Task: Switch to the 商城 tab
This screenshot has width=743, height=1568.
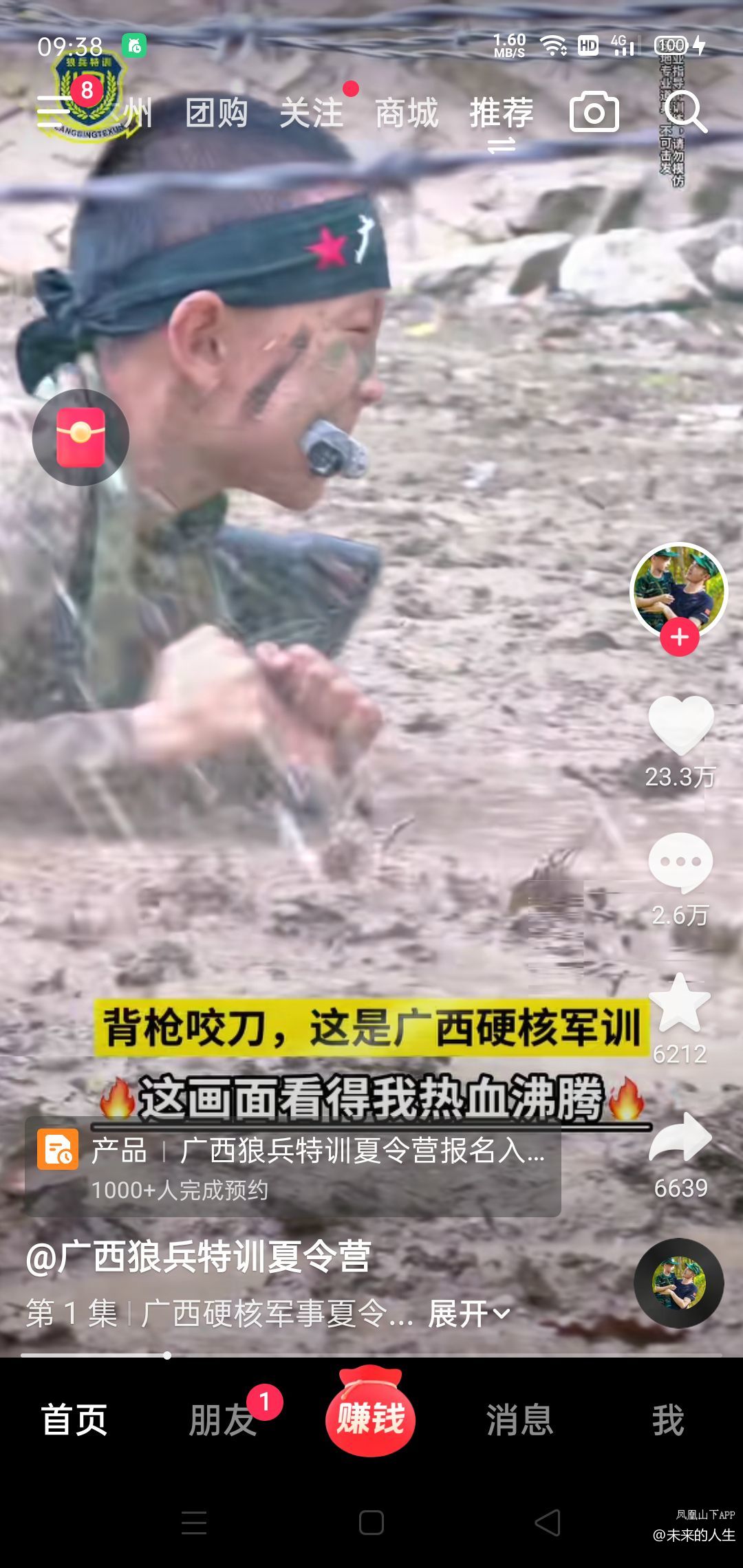Action: click(x=406, y=113)
